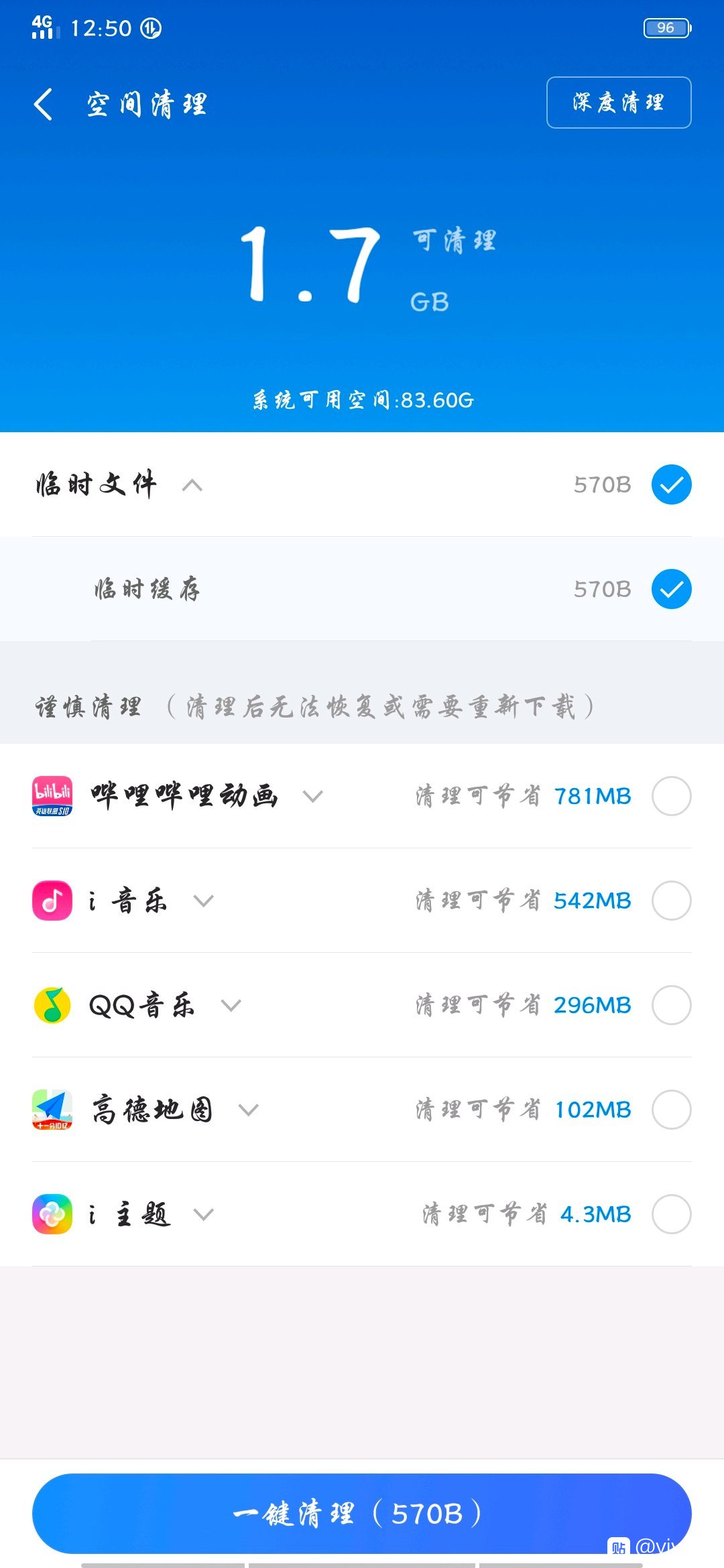This screenshot has width=724, height=1568.
Task: Expand the i 音乐 row
Action: coord(203,901)
